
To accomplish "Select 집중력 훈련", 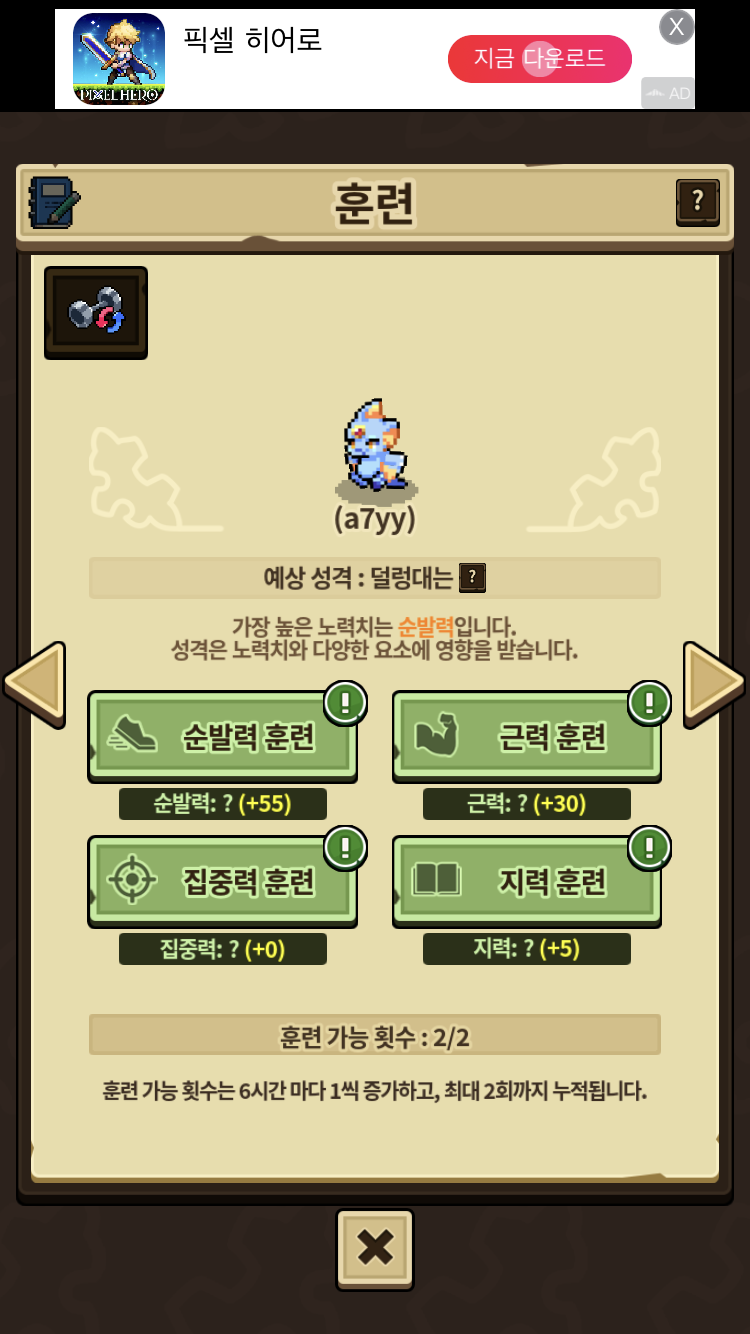I will [x=224, y=881].
